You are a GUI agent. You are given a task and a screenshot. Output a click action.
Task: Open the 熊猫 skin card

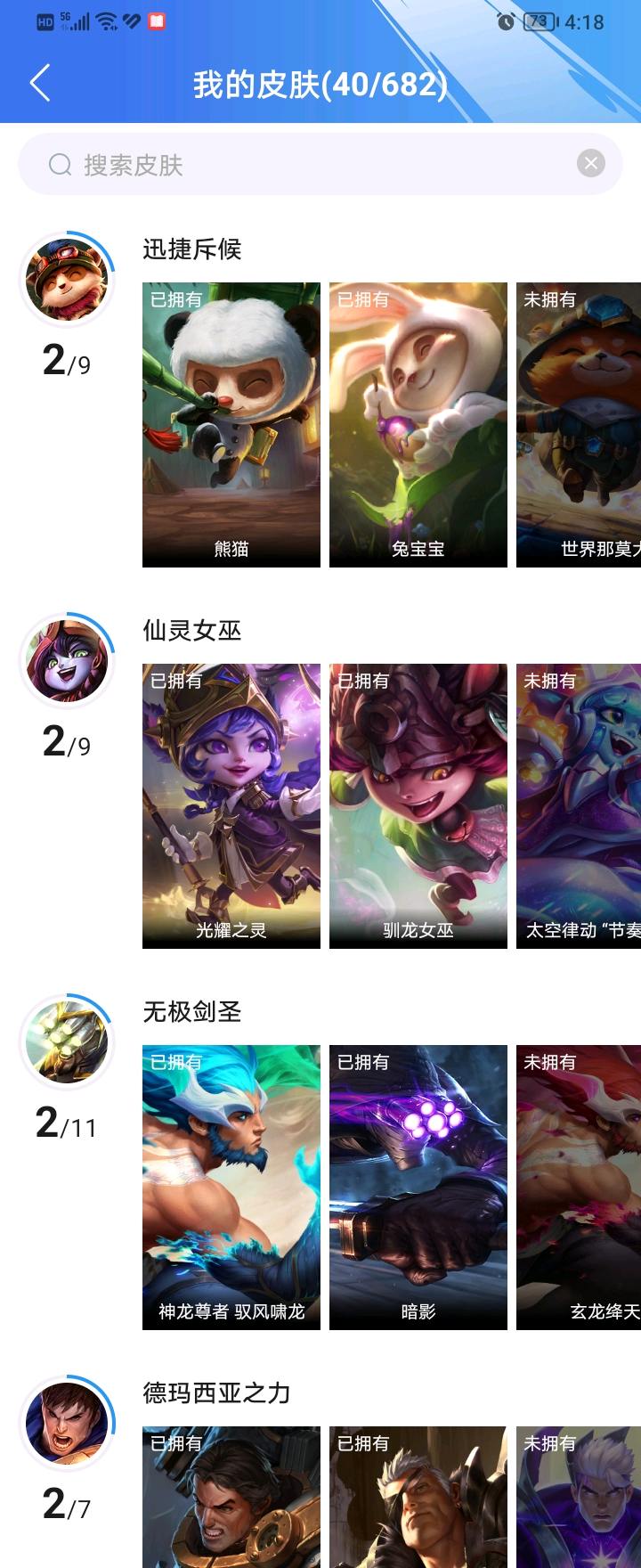point(231,425)
